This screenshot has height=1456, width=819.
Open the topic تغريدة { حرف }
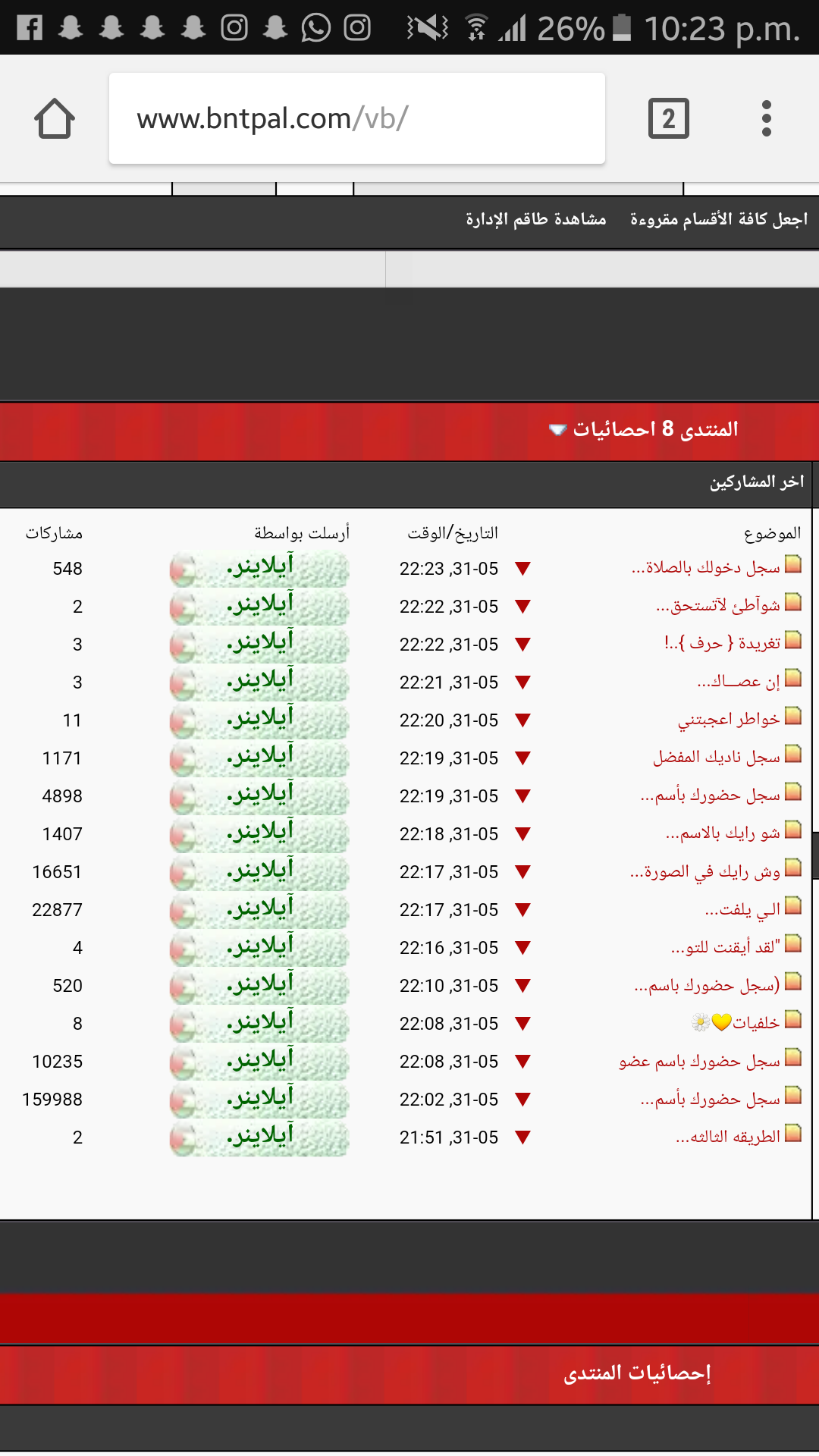722,643
